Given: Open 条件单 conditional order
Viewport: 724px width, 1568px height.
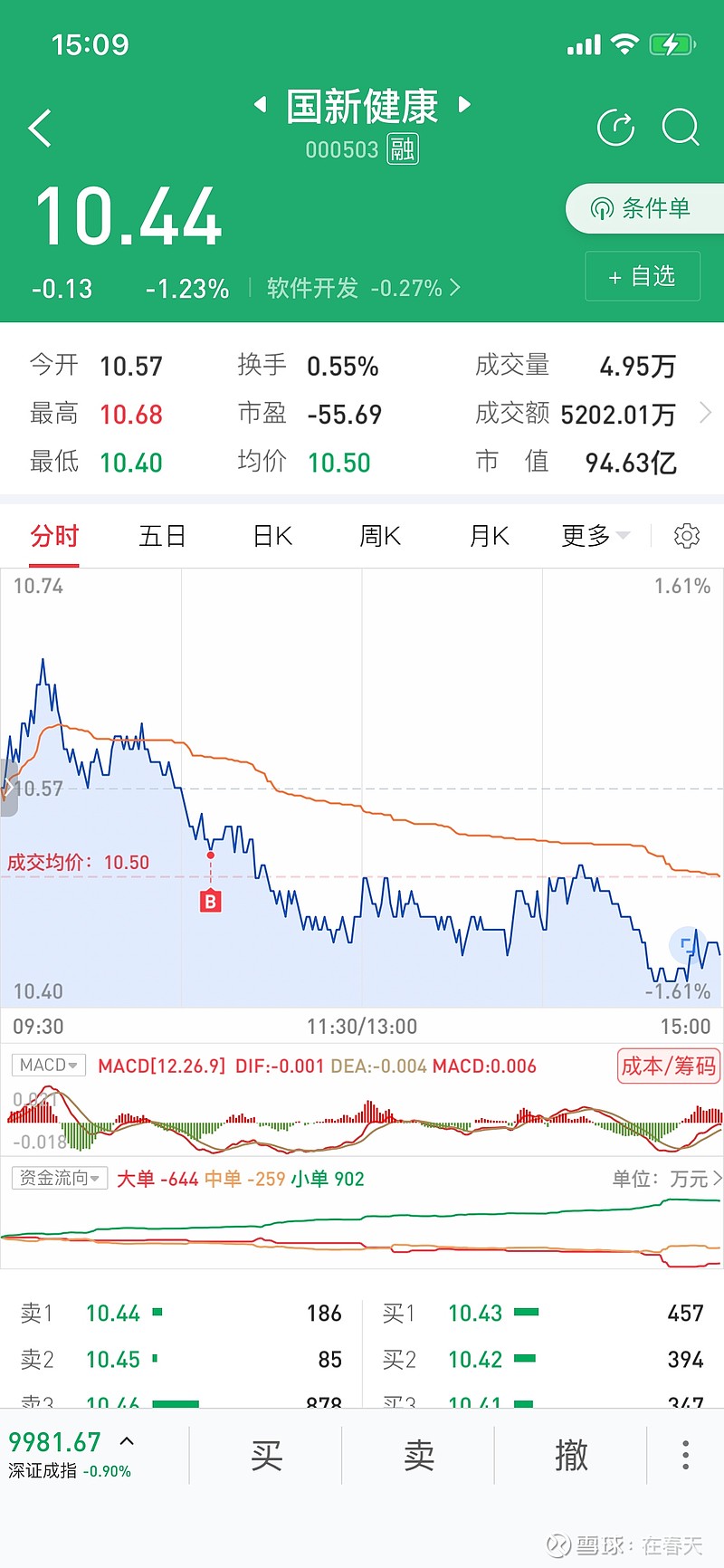Looking at the screenshot, I should (644, 209).
